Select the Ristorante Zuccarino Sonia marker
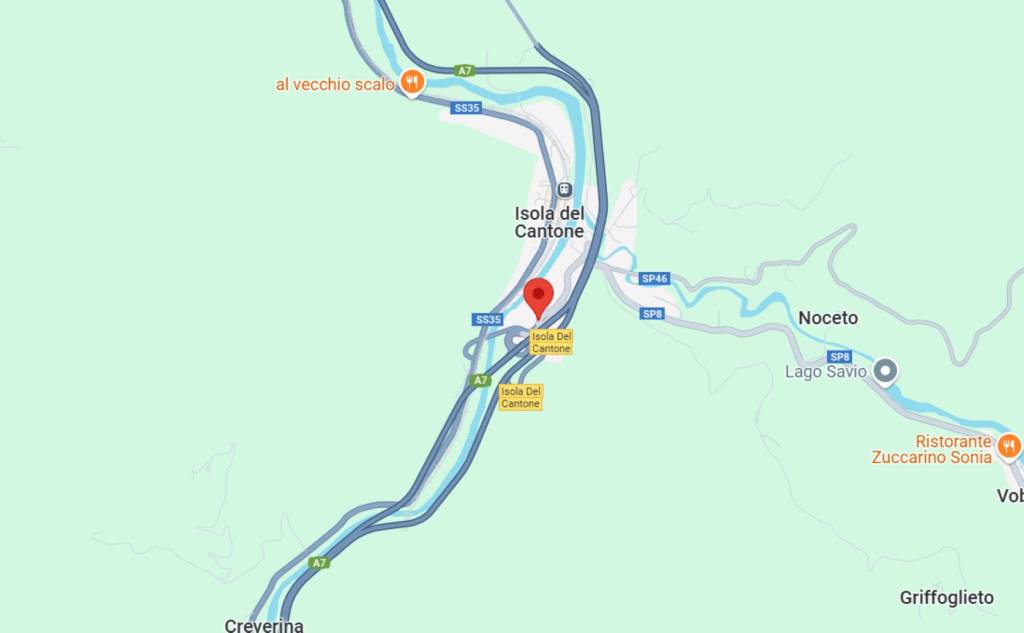1024x633 pixels. pos(1008,445)
